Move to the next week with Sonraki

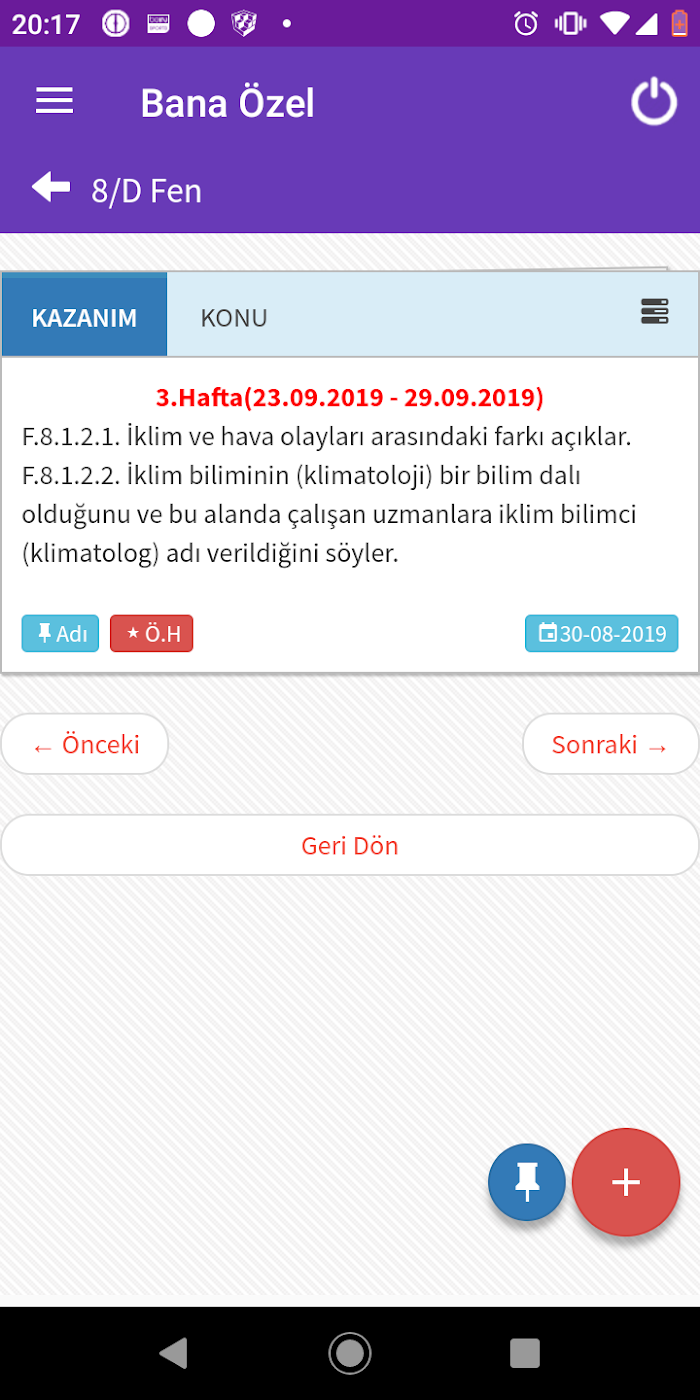(x=610, y=744)
